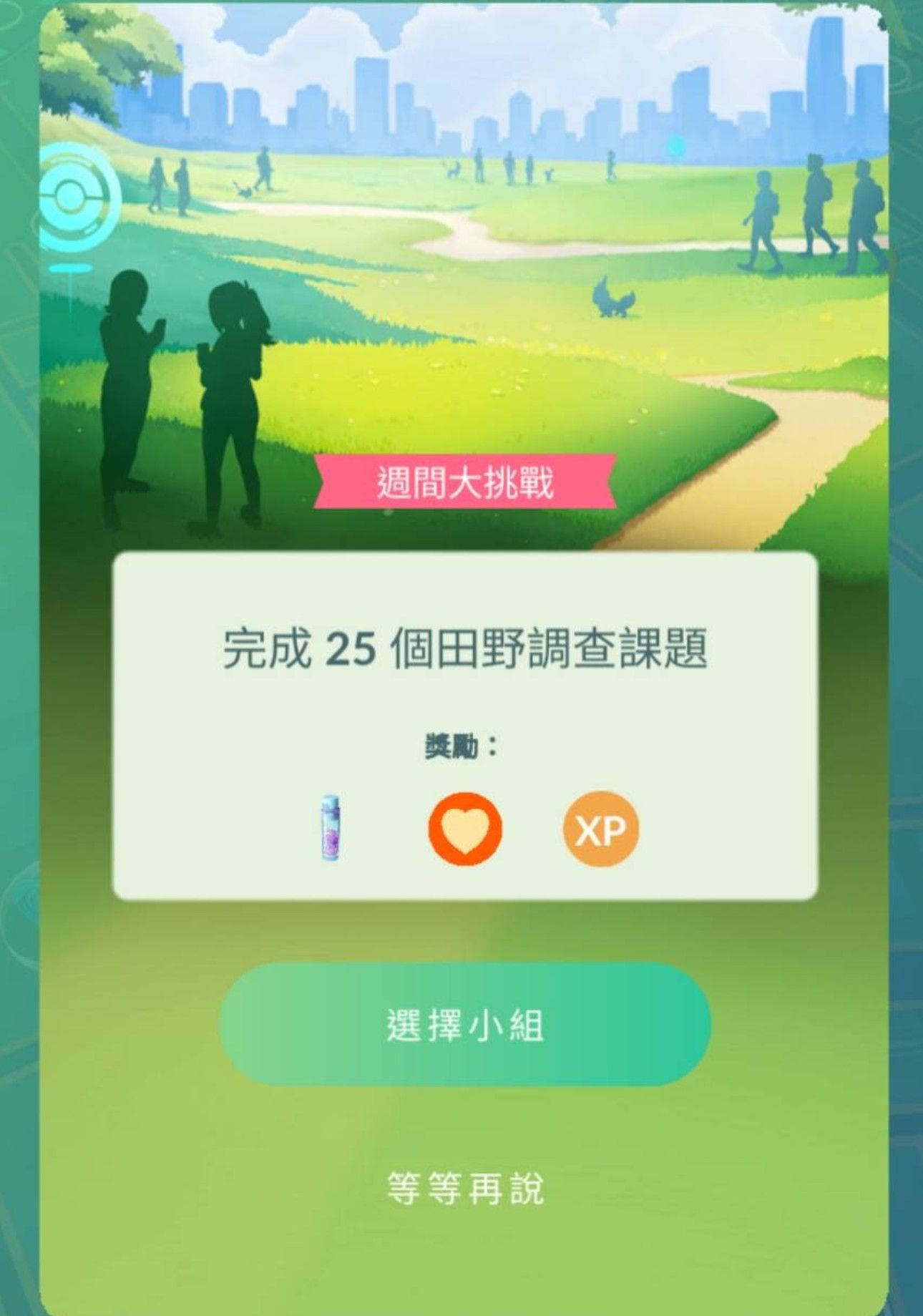This screenshot has height=1316, width=923.
Task: Dismiss with 等等再說
Action: (x=464, y=1189)
